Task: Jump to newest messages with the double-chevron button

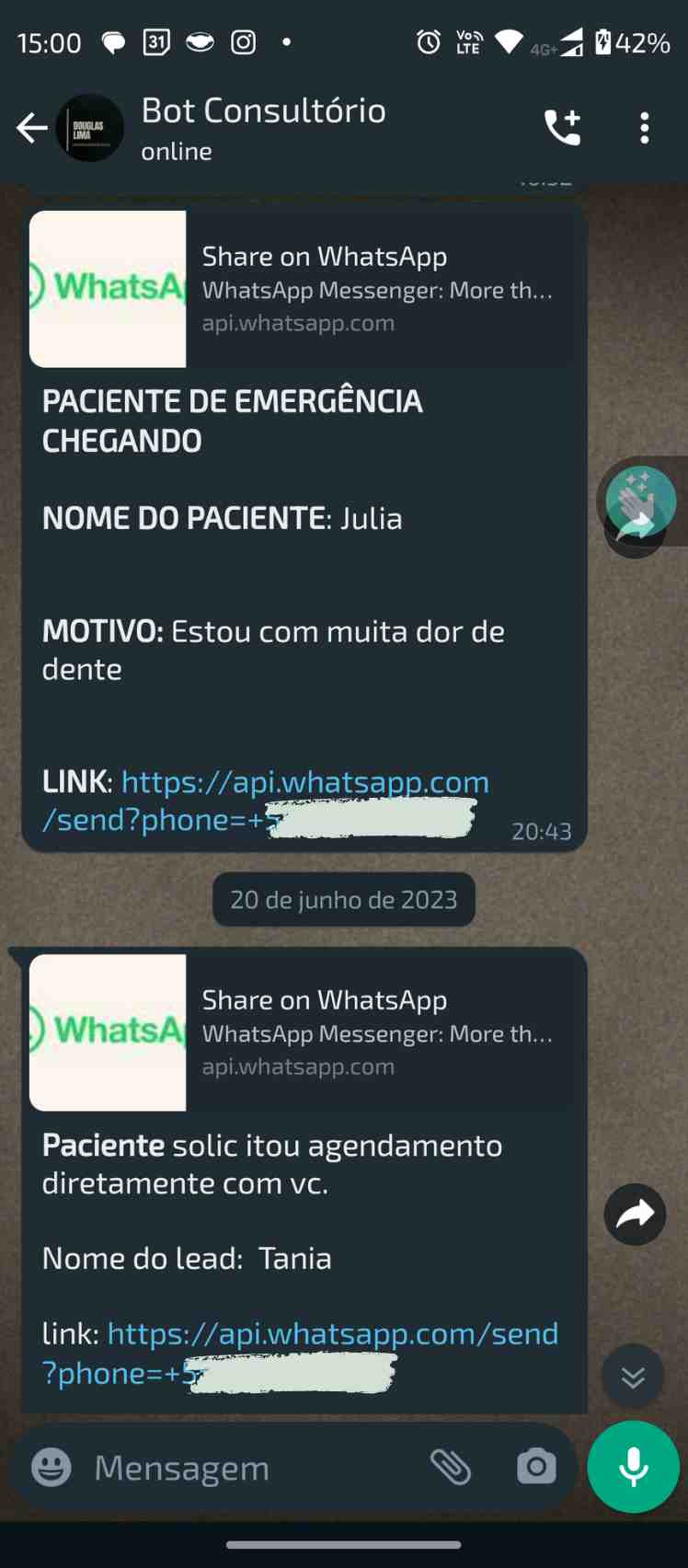Action: tap(632, 1377)
